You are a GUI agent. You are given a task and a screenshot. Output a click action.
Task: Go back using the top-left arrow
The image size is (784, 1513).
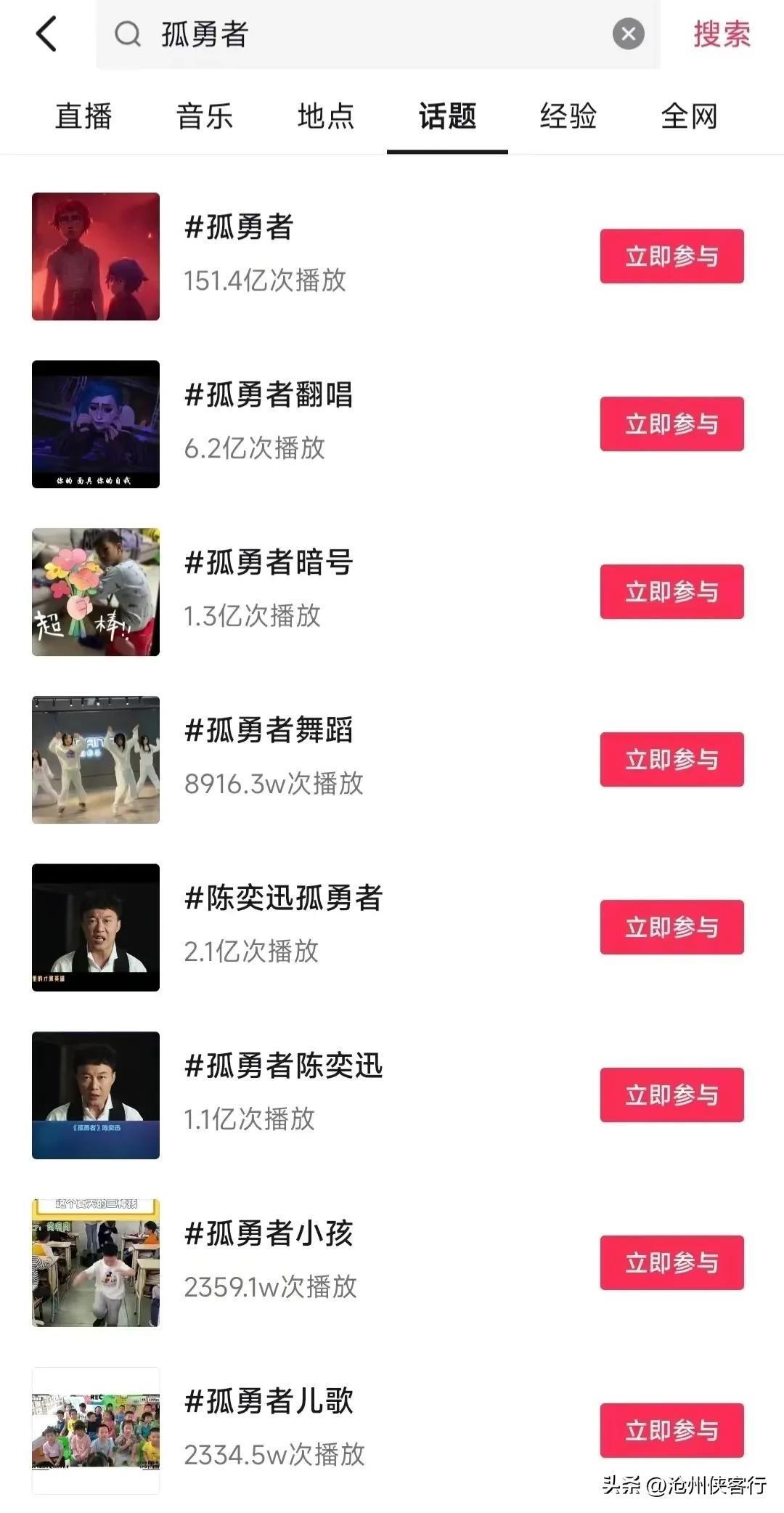(x=46, y=34)
